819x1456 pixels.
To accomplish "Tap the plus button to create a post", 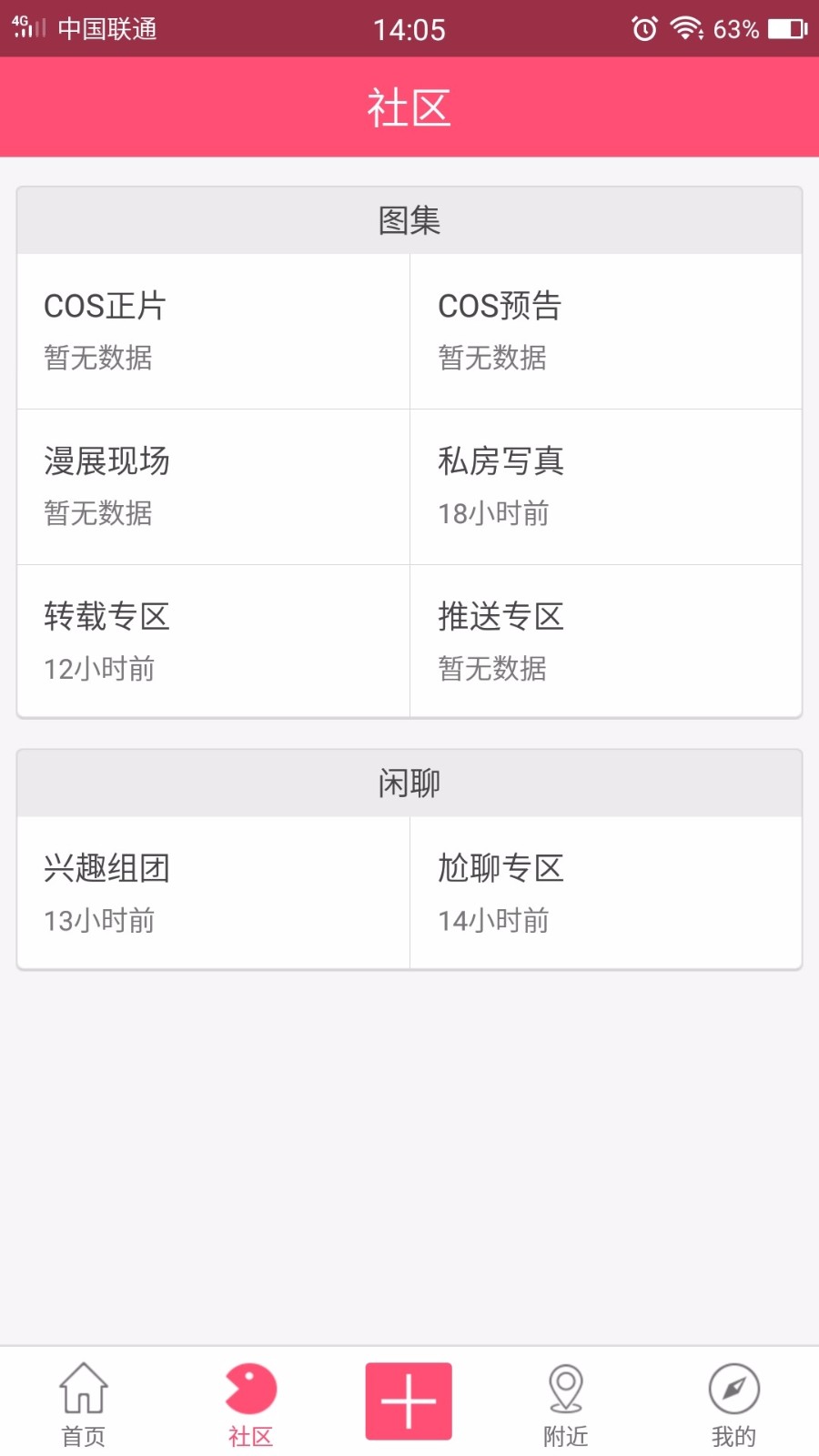I will point(409,1401).
